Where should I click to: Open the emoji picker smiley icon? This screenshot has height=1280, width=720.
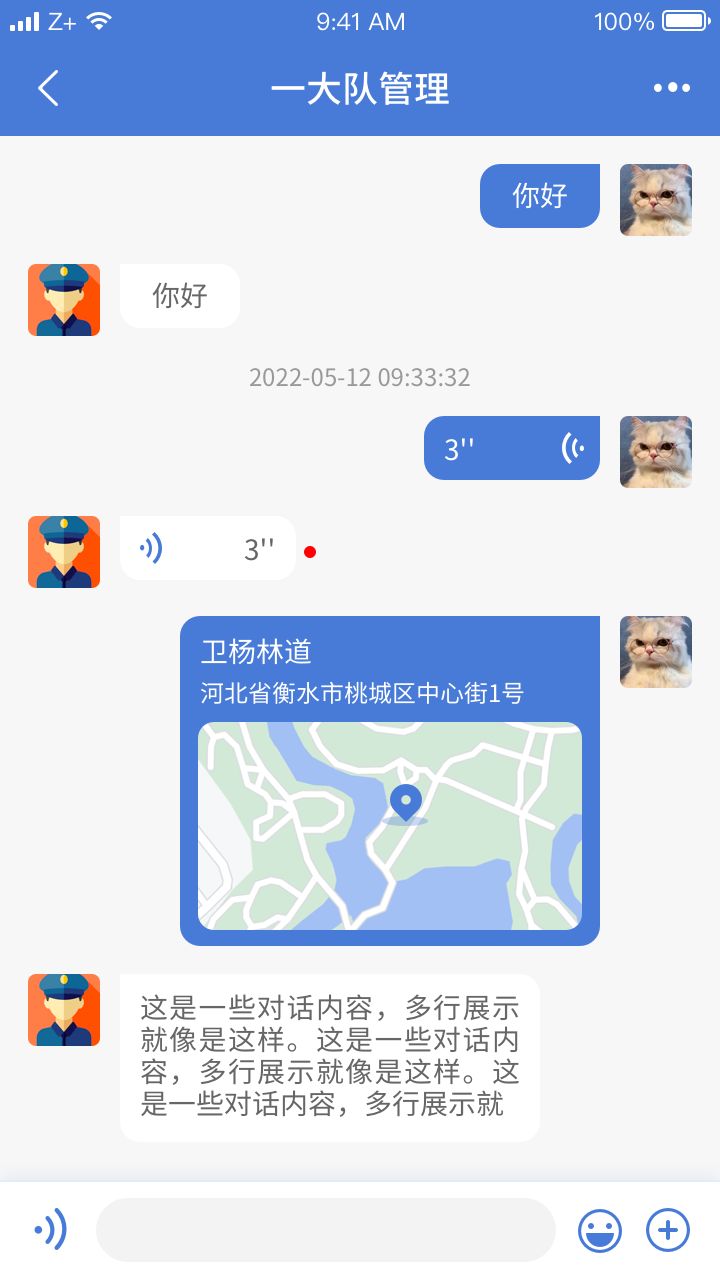coord(599,1230)
